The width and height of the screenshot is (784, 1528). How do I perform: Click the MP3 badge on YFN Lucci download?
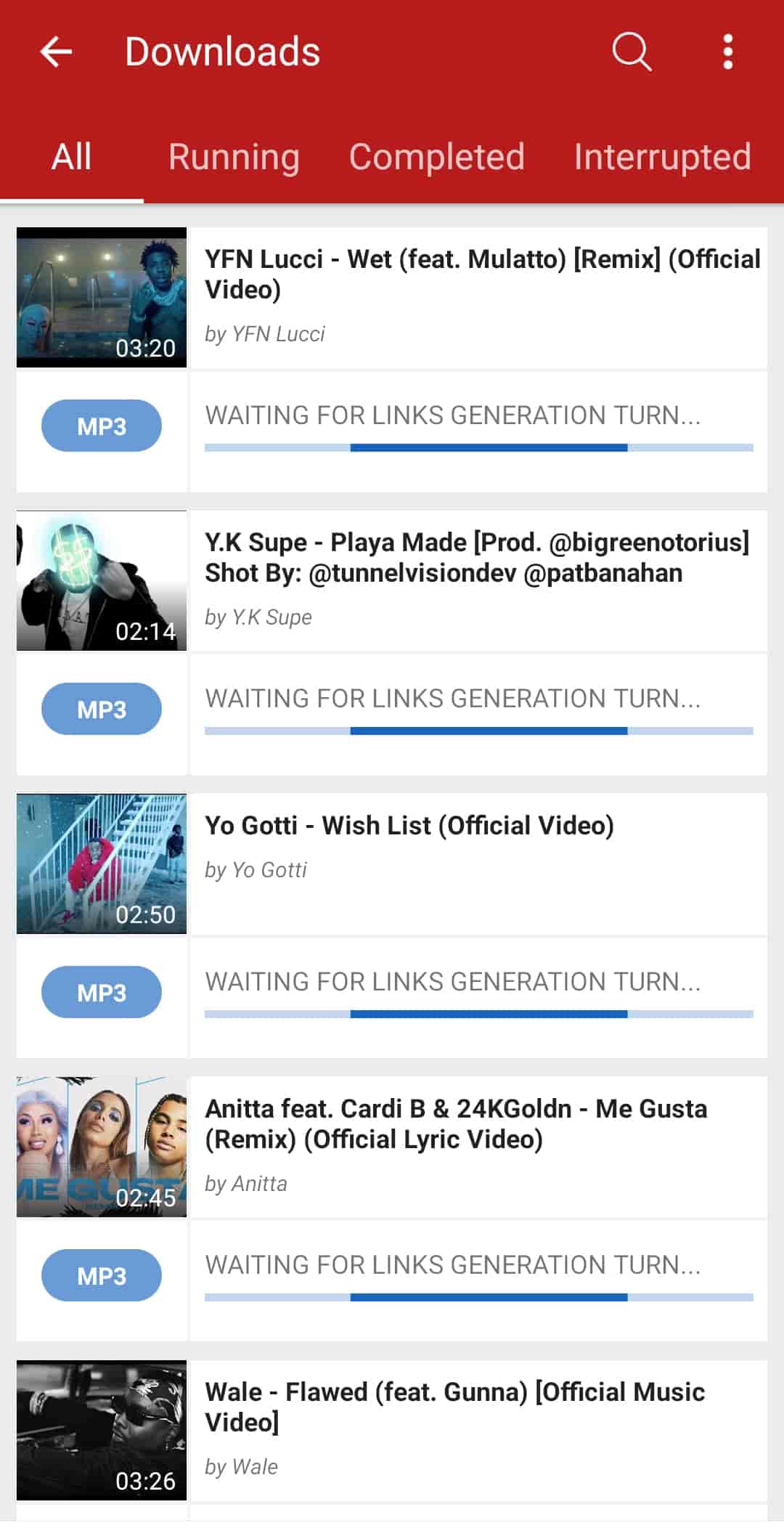(x=102, y=426)
